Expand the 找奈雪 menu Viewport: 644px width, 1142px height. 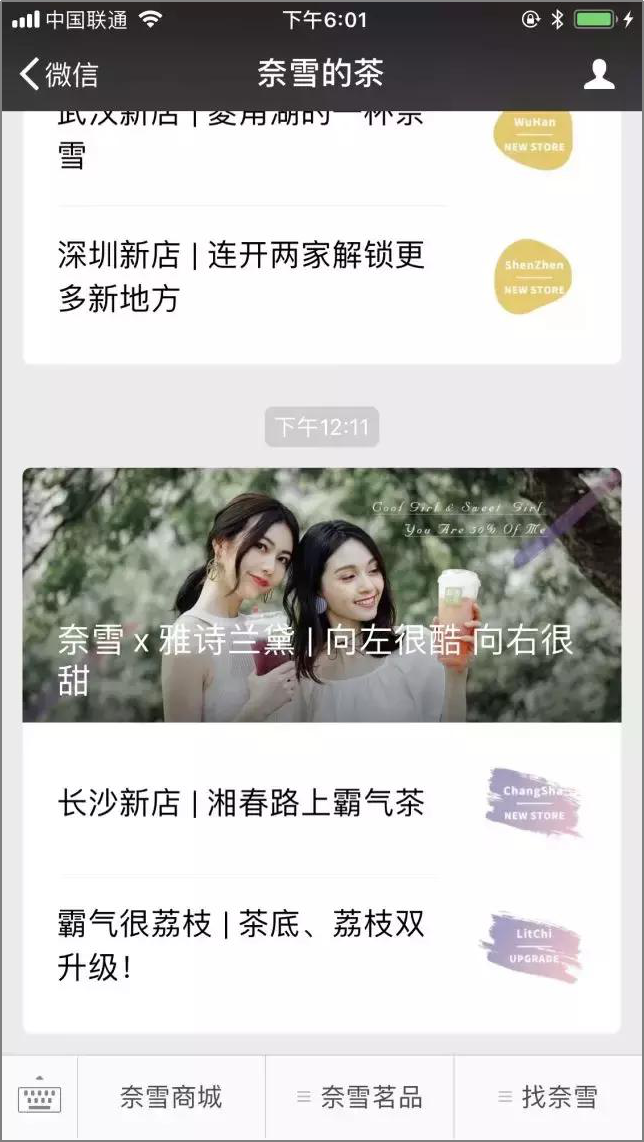point(548,1098)
